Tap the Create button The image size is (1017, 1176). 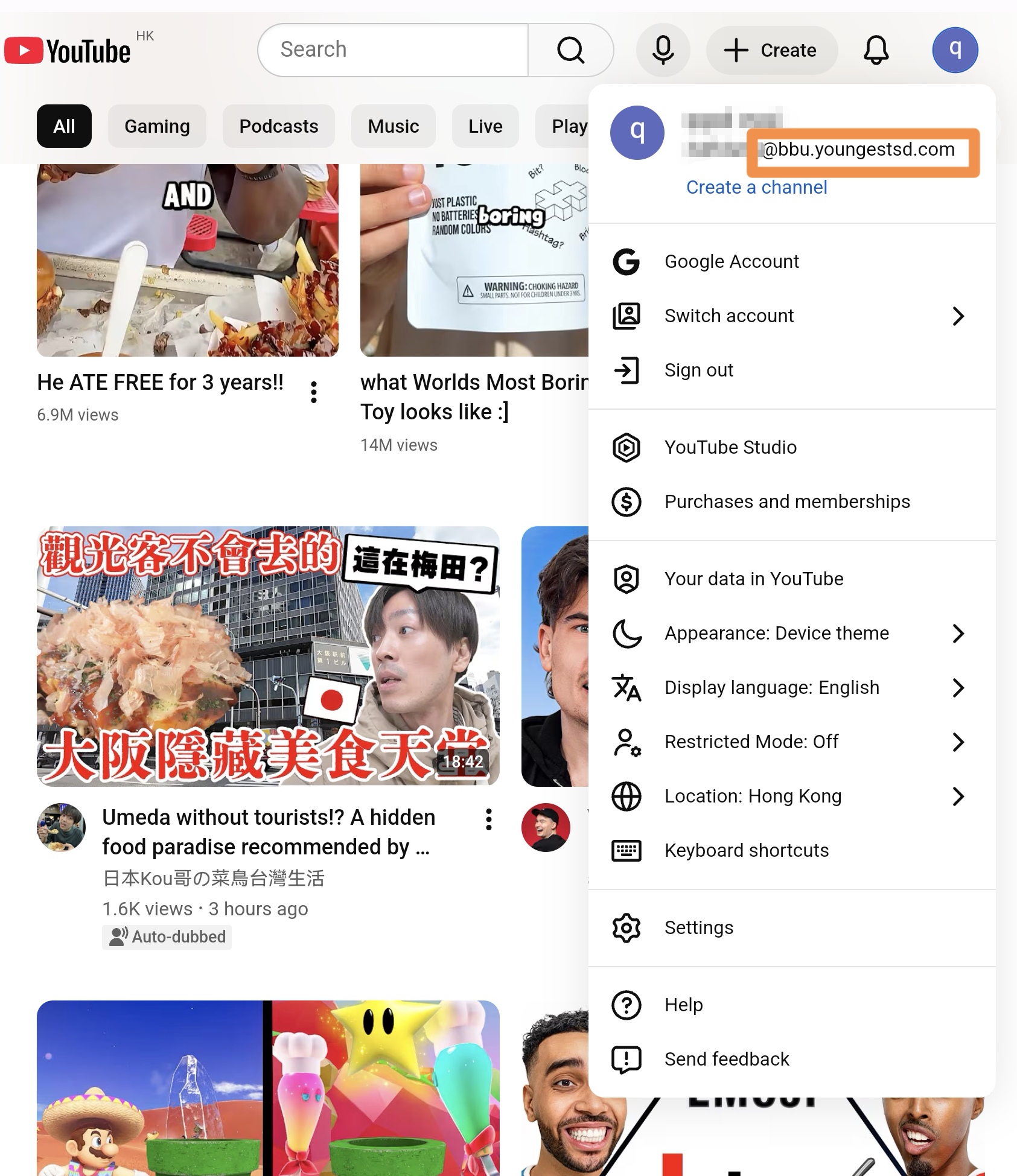[x=771, y=50]
